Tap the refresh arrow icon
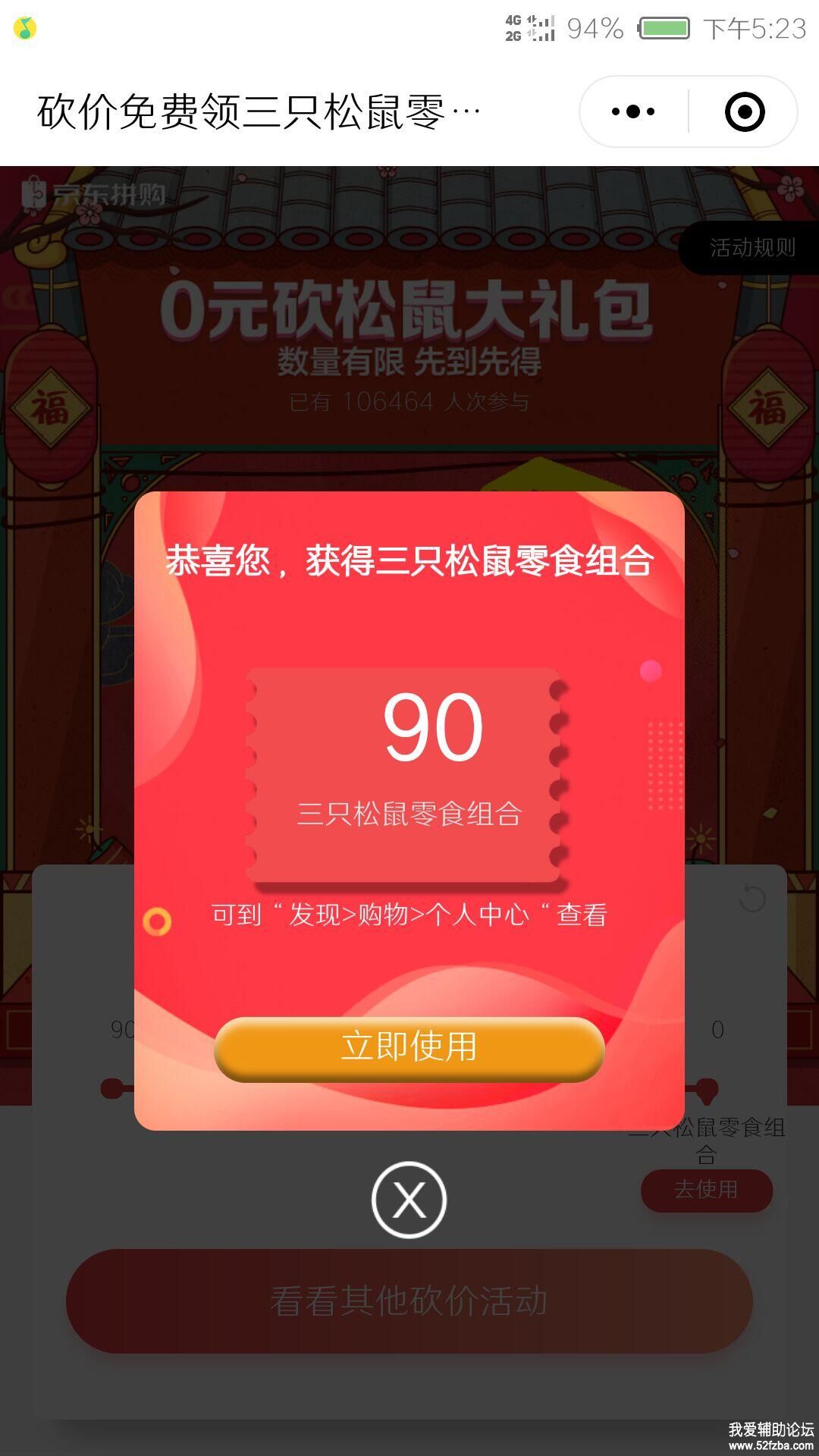 752,899
